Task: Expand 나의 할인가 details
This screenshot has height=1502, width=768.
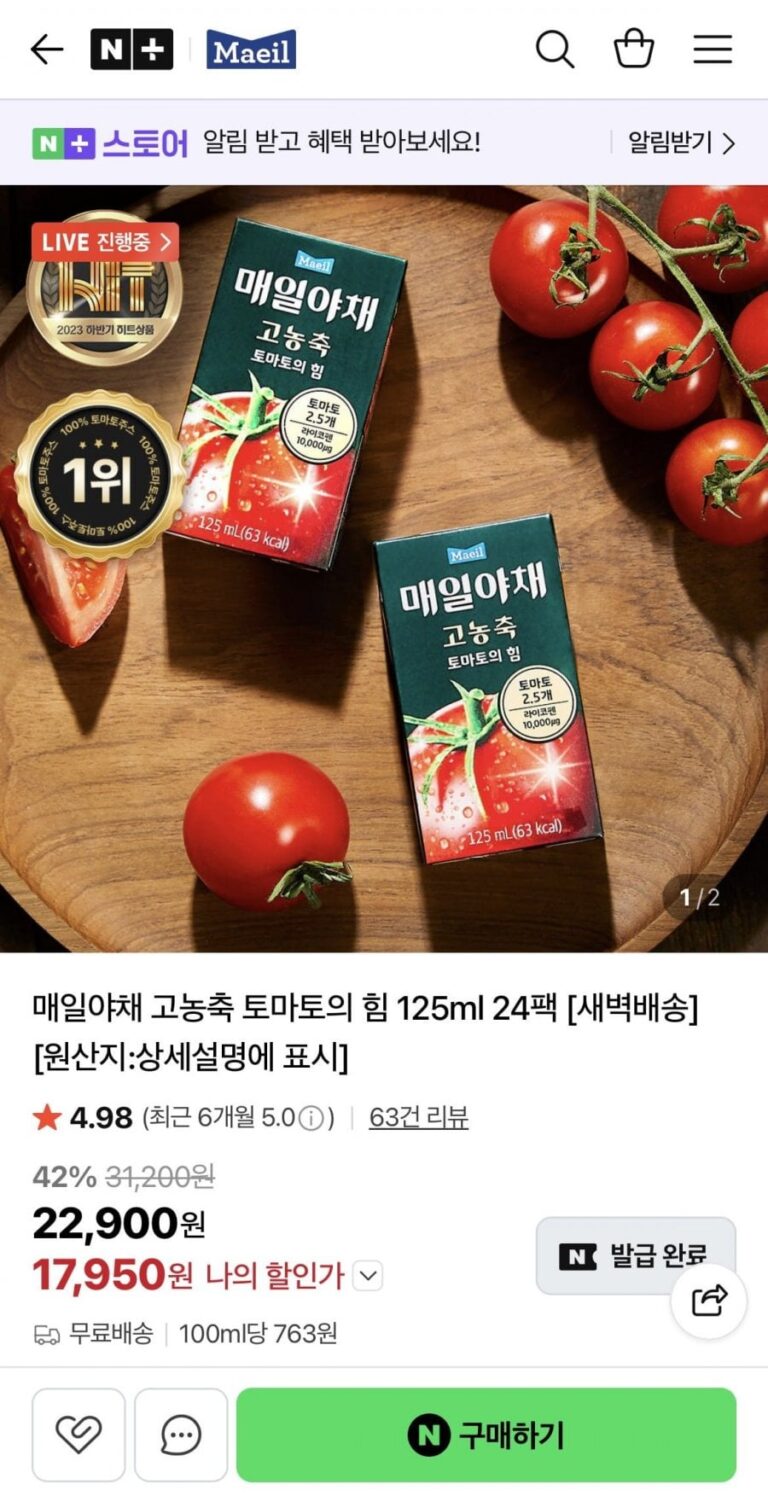Action: click(x=369, y=1276)
